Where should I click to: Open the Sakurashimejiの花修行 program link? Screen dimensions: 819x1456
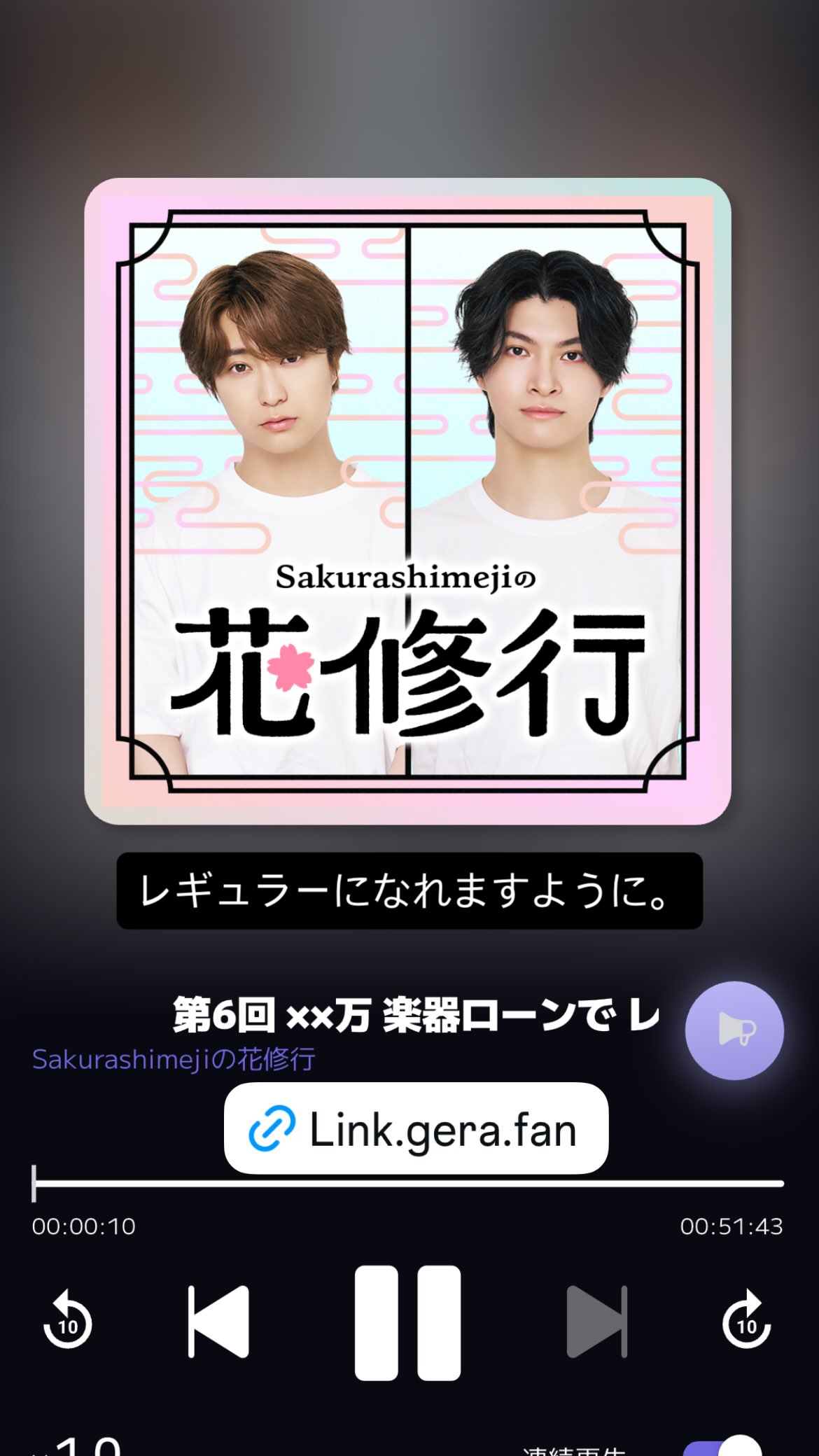(x=174, y=1060)
